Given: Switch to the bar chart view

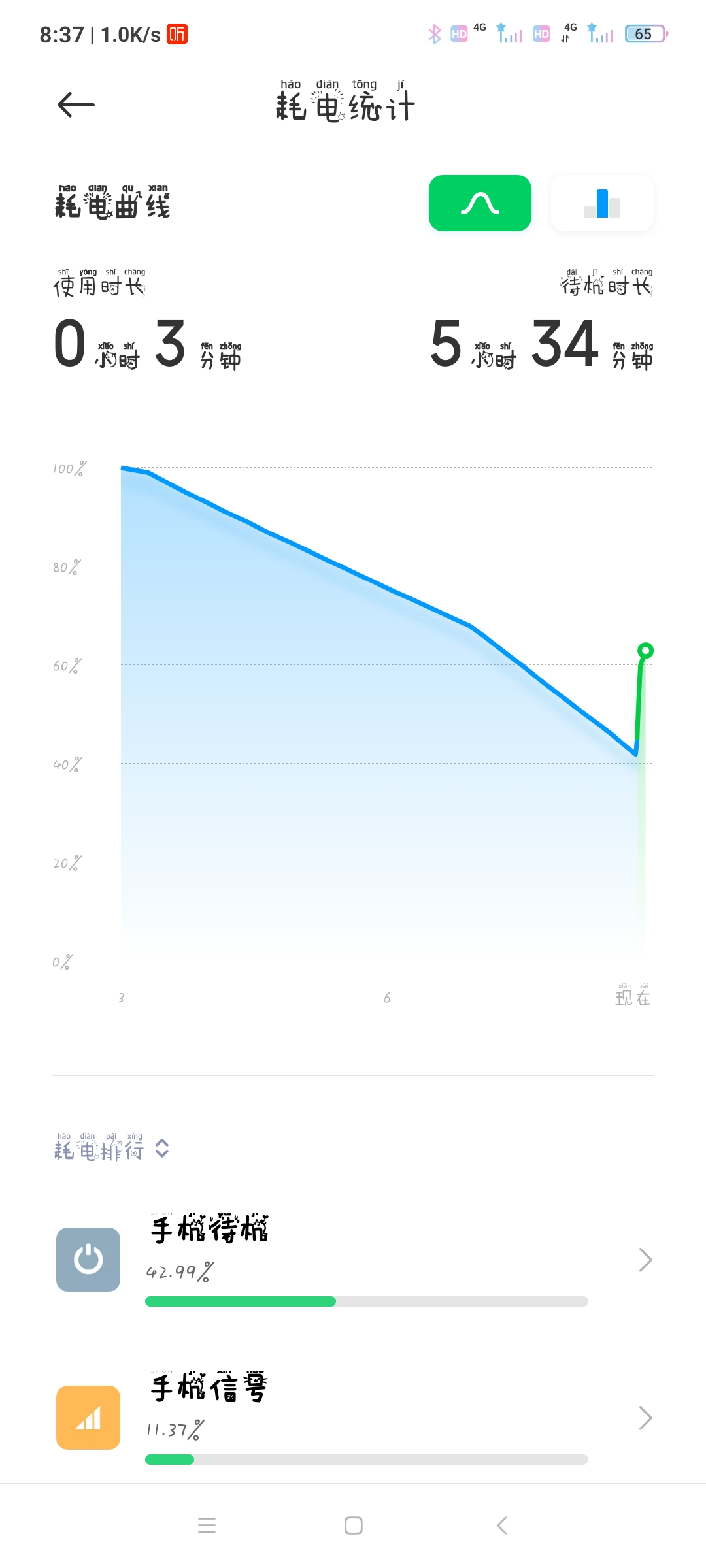Looking at the screenshot, I should click(602, 203).
